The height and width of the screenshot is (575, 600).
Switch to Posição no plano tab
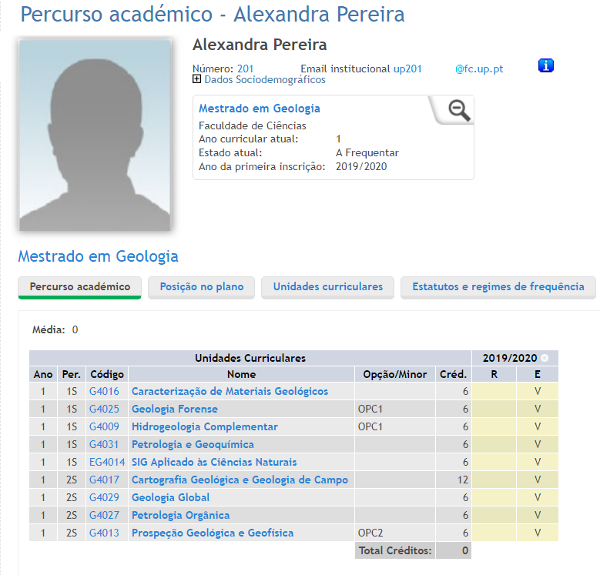click(x=202, y=286)
